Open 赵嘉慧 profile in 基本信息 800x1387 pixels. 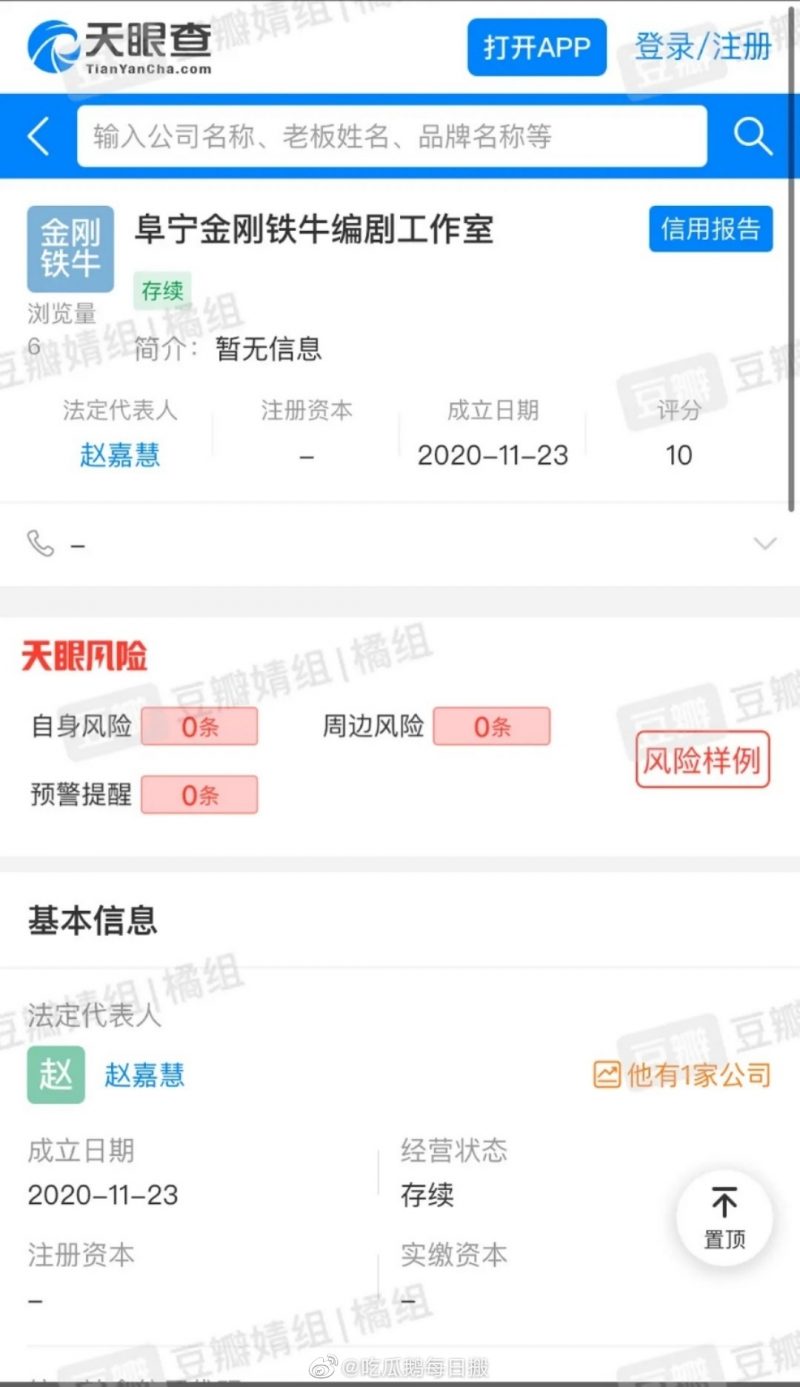(144, 1075)
